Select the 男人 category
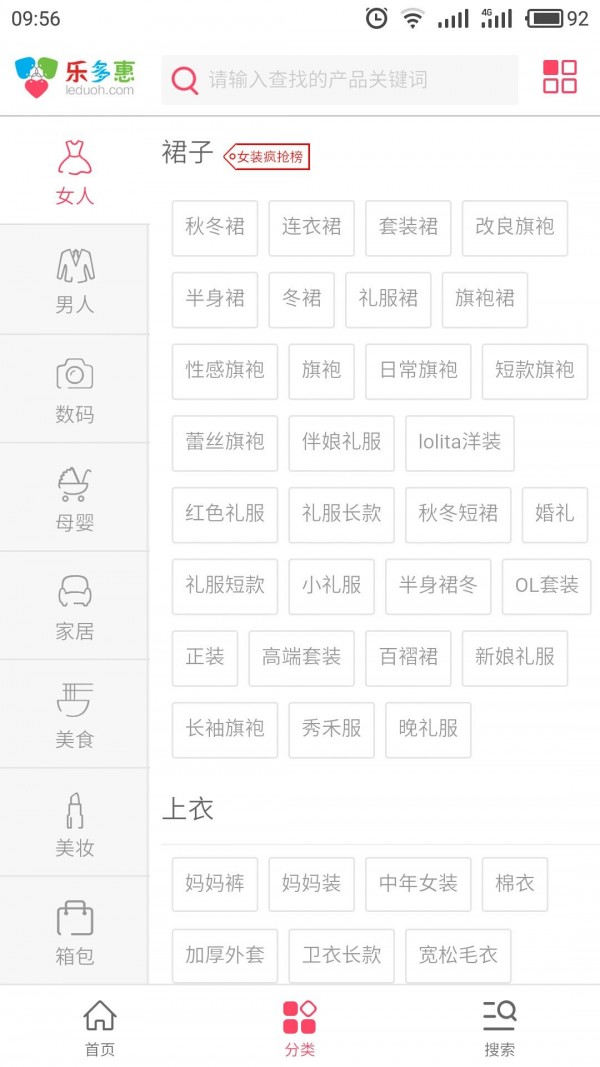 pyautogui.click(x=74, y=280)
